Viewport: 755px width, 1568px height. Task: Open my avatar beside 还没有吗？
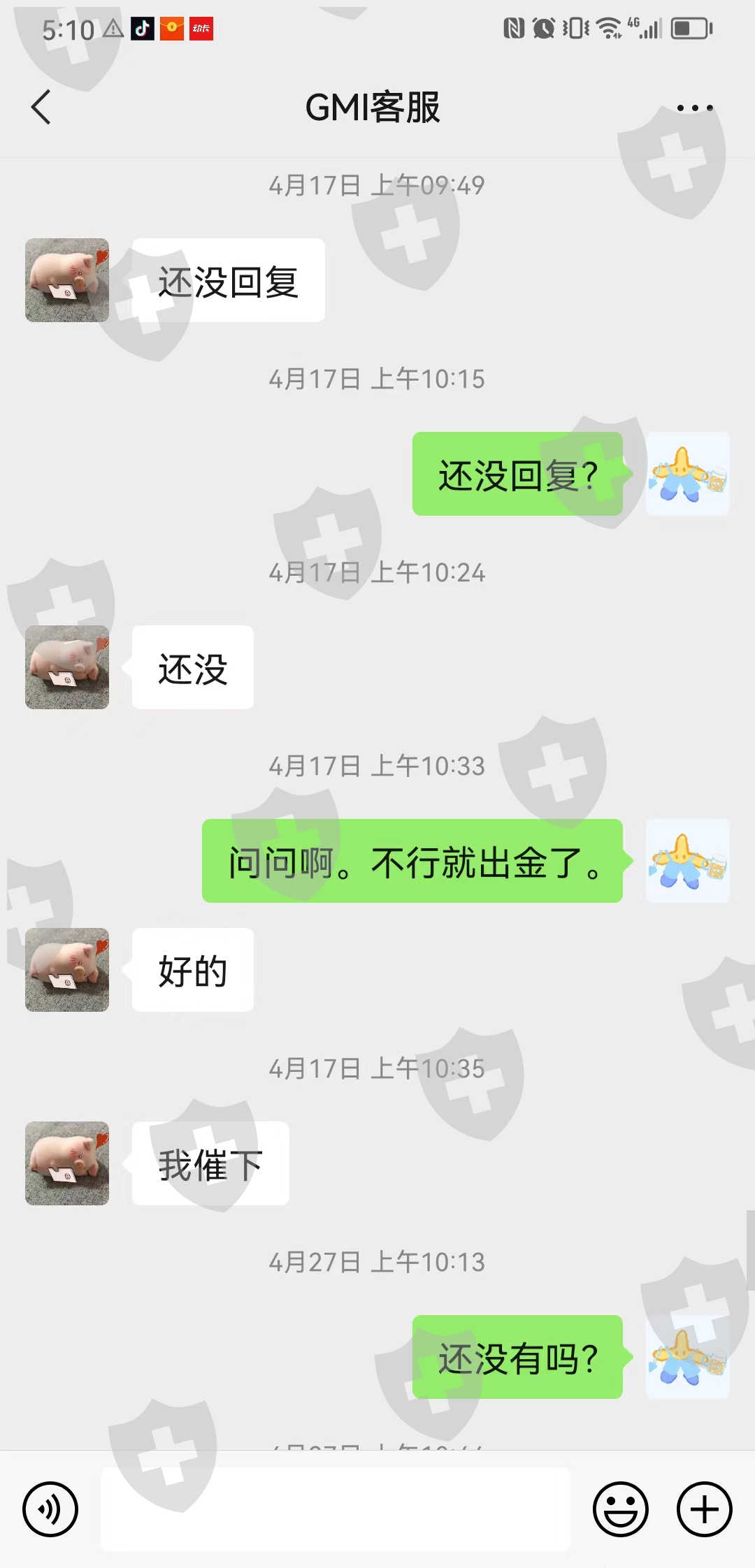687,1357
